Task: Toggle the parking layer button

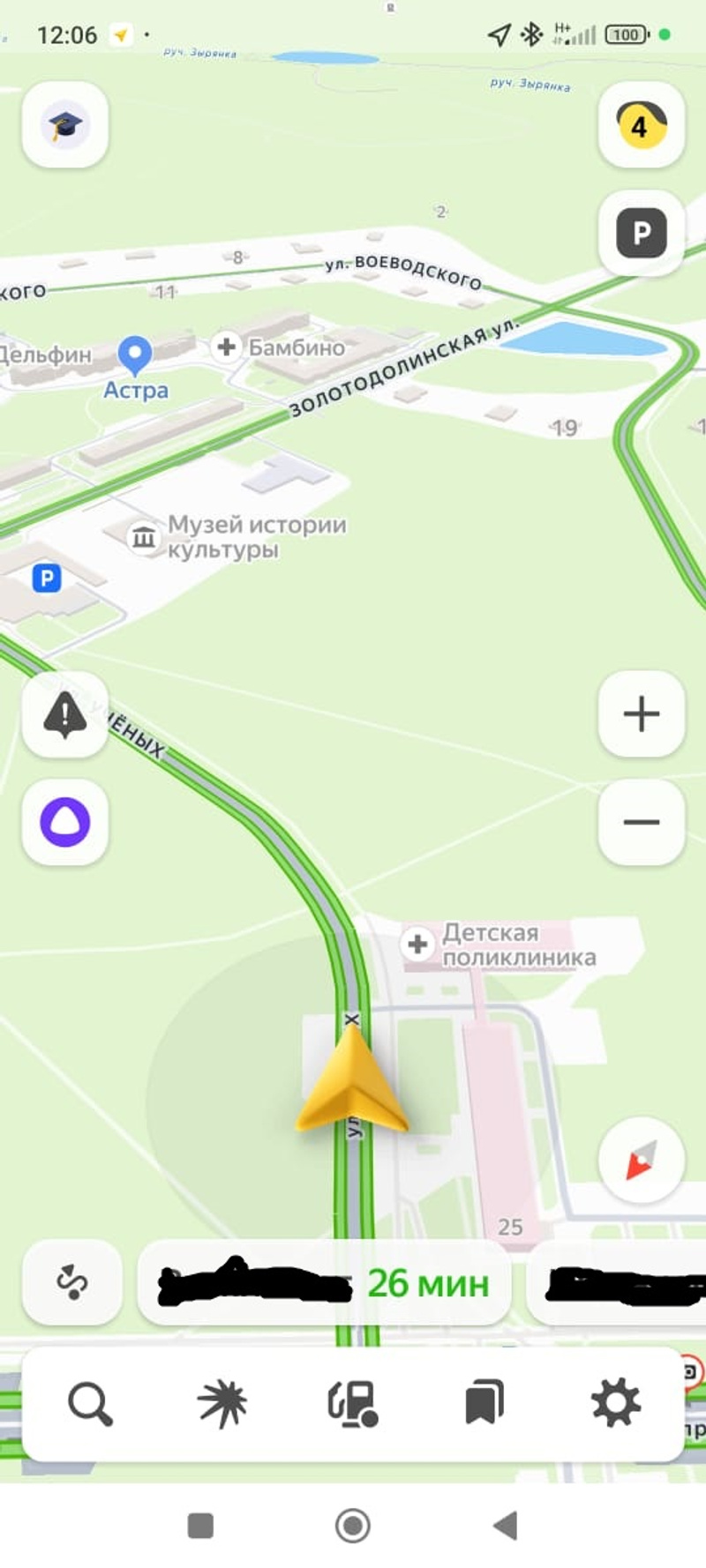Action: coord(641,233)
